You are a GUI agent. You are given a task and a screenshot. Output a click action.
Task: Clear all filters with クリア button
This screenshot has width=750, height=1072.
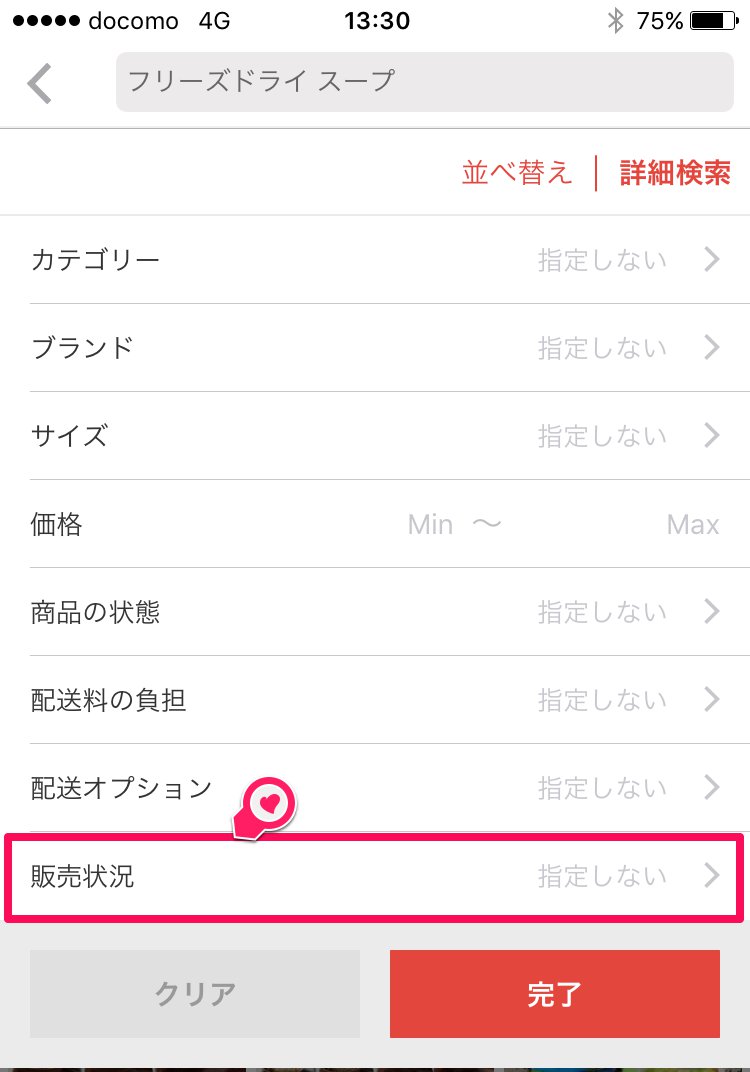pyautogui.click(x=195, y=993)
